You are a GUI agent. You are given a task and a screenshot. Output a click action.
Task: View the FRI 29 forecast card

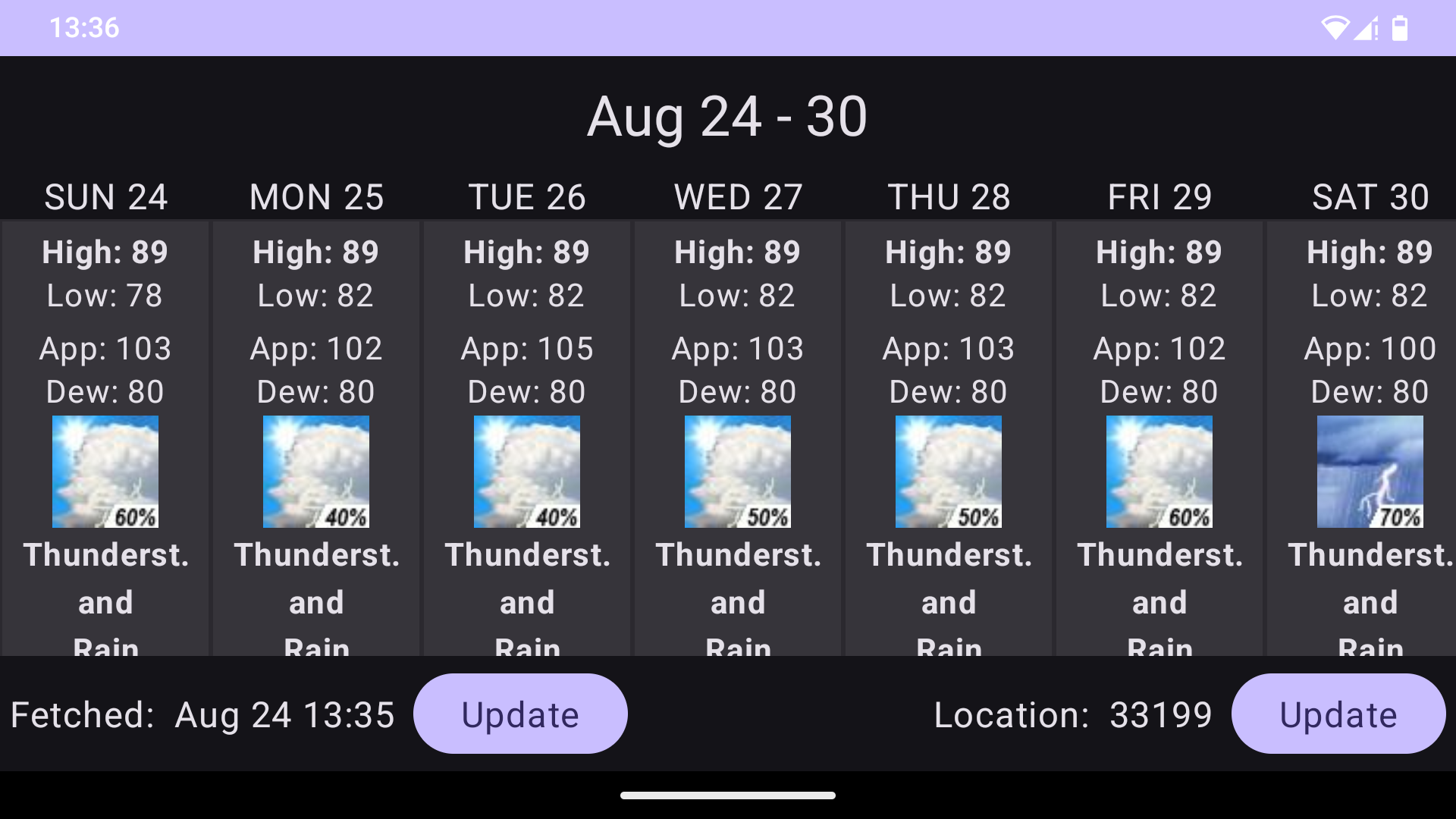point(1159,438)
